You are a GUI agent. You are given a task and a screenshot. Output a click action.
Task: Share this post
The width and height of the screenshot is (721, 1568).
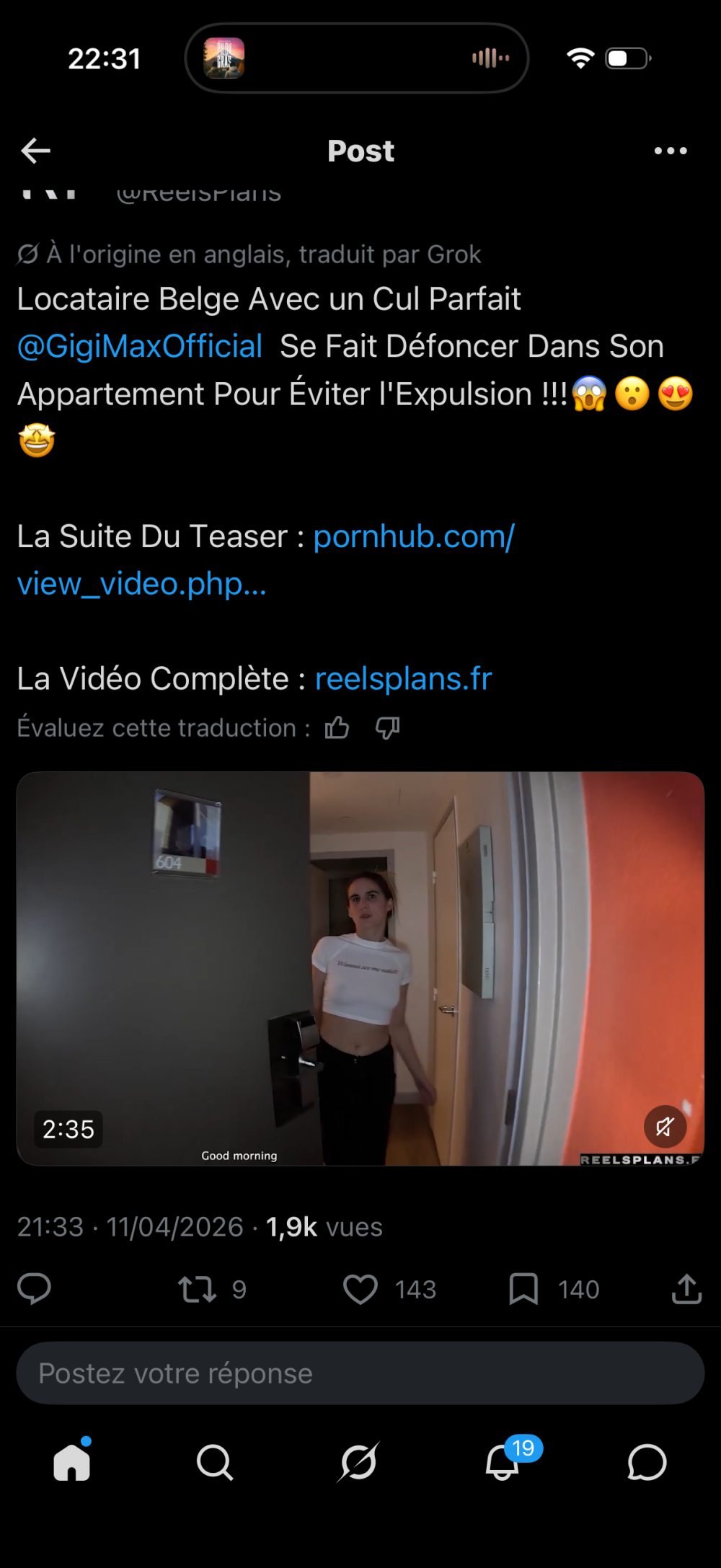click(686, 1289)
